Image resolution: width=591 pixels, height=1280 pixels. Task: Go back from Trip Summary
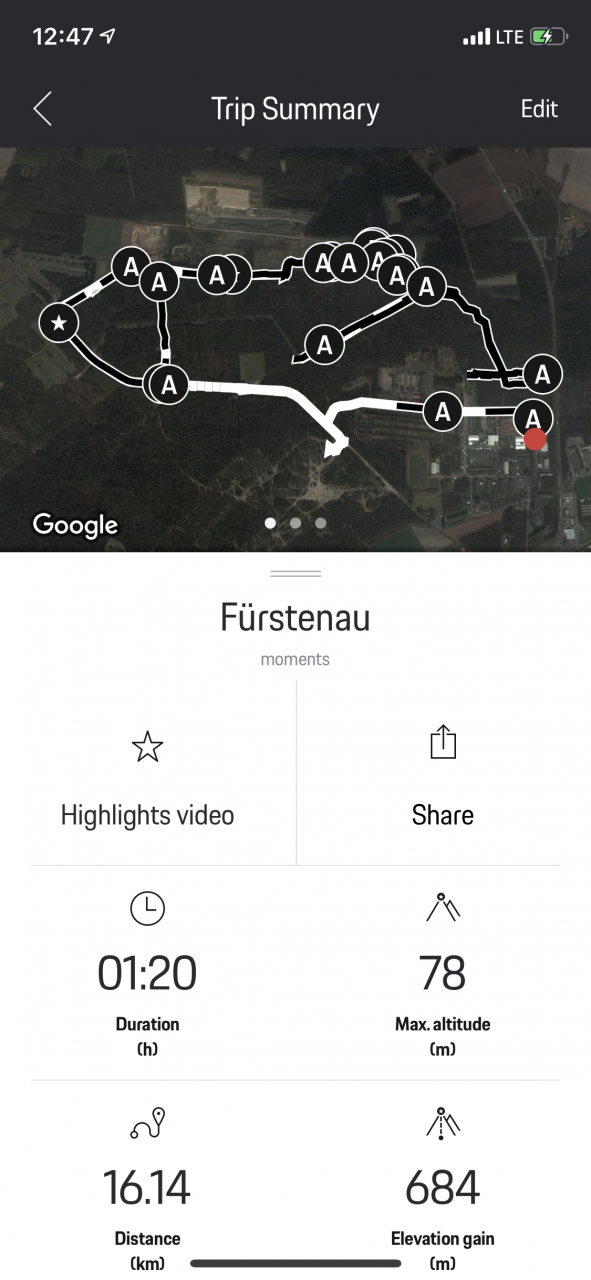tap(42, 109)
